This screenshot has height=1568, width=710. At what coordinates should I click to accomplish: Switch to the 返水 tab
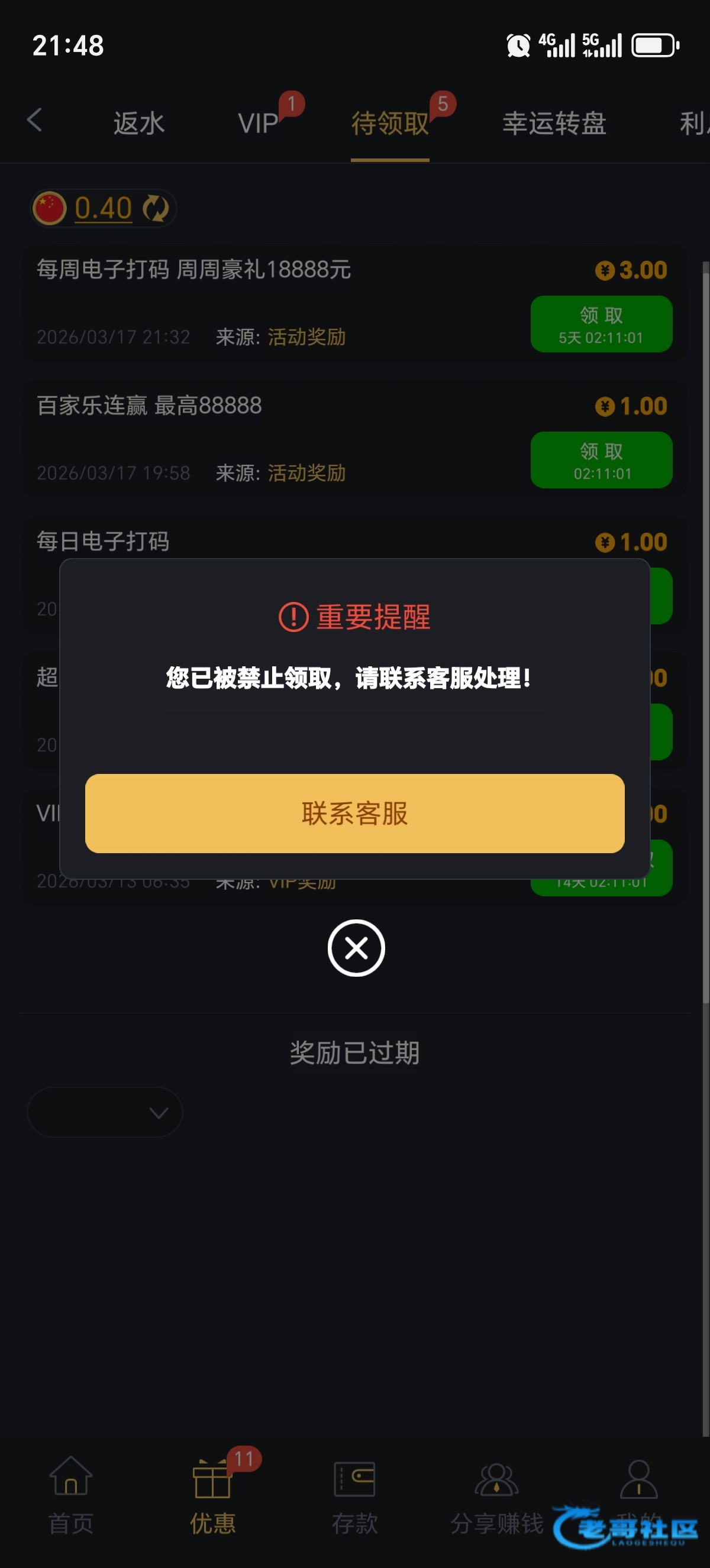pyautogui.click(x=139, y=123)
